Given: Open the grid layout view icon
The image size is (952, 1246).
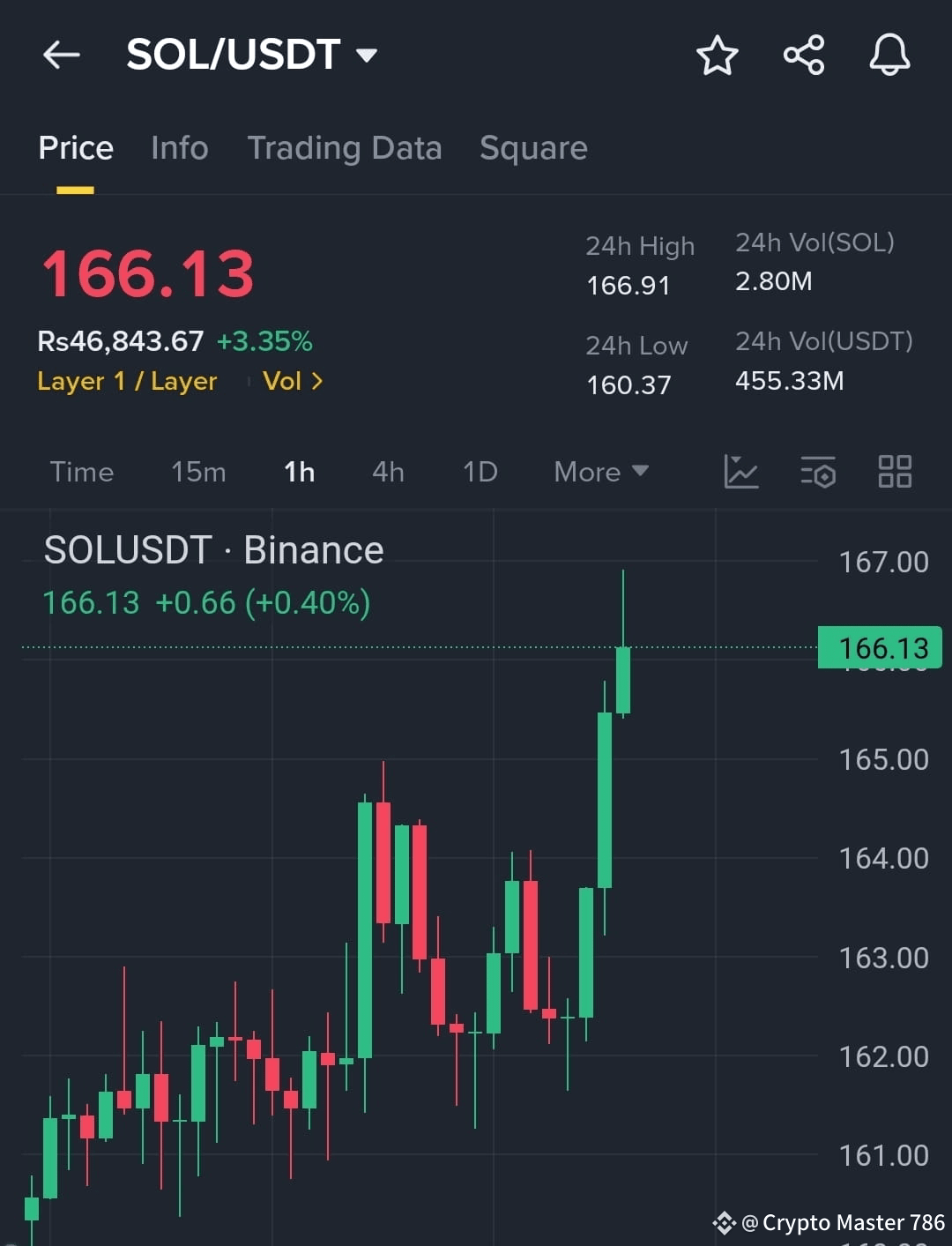Looking at the screenshot, I should (895, 473).
